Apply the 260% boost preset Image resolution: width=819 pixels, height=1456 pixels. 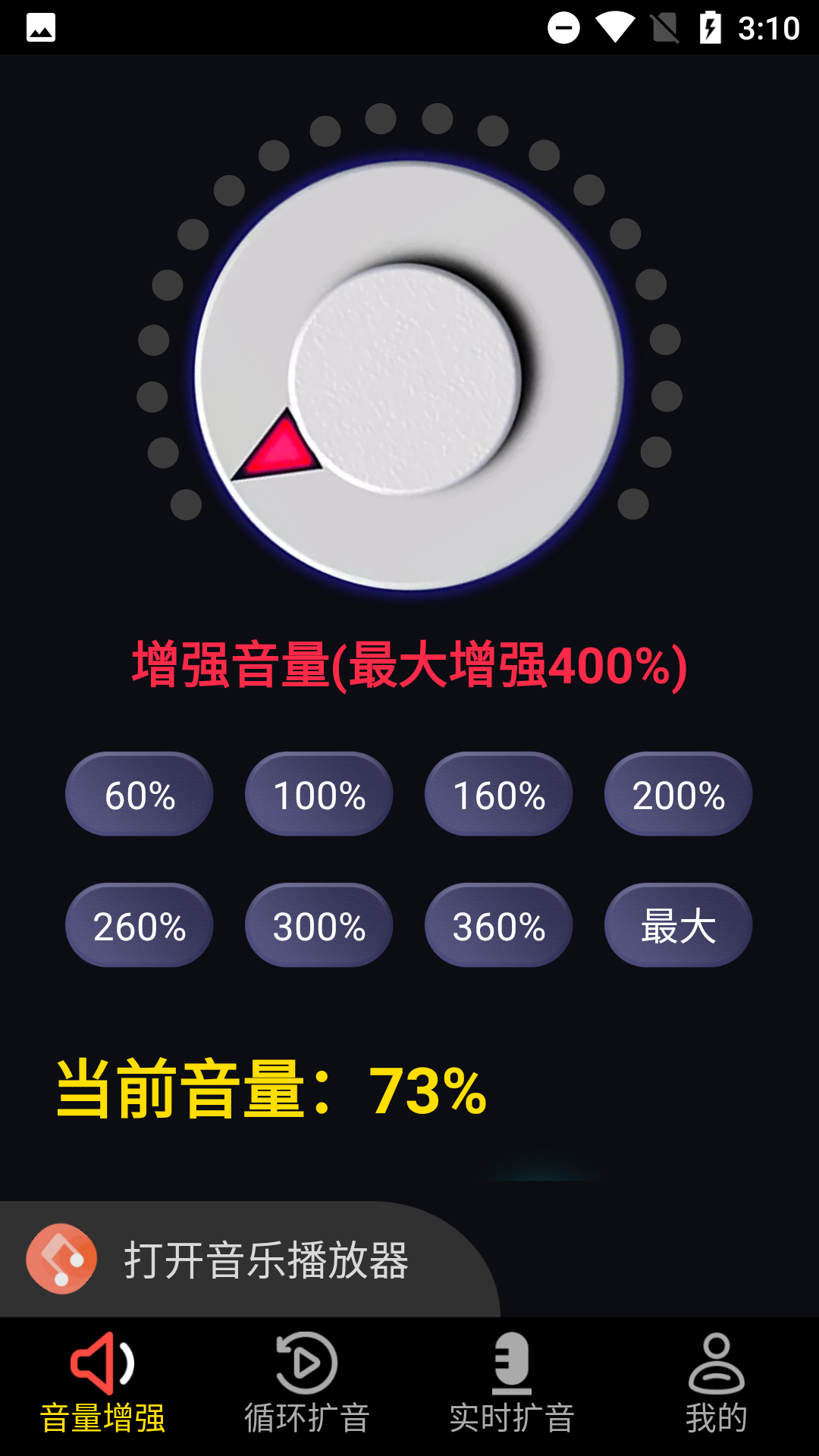click(x=140, y=926)
